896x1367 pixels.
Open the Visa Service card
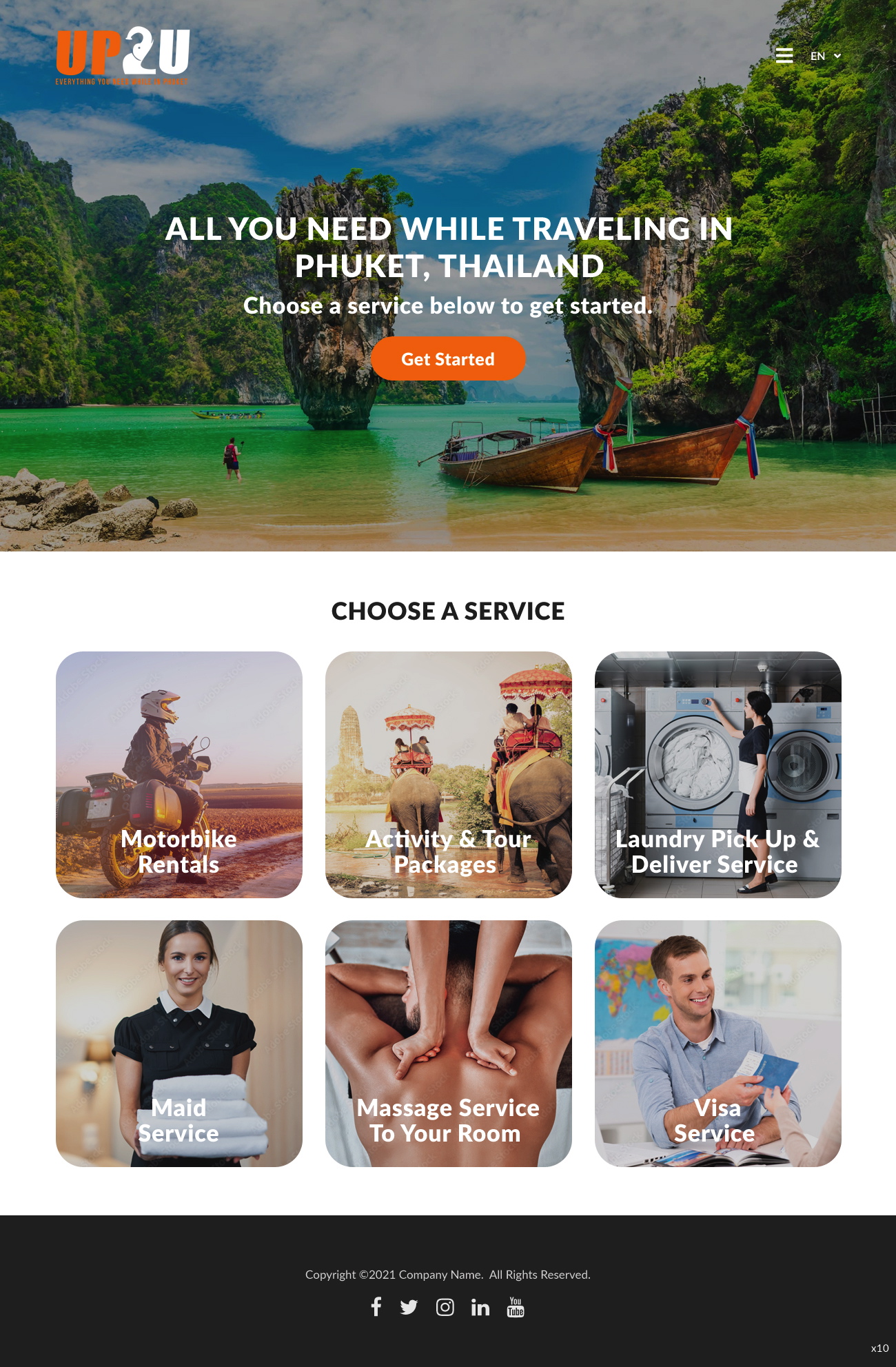click(x=717, y=1043)
